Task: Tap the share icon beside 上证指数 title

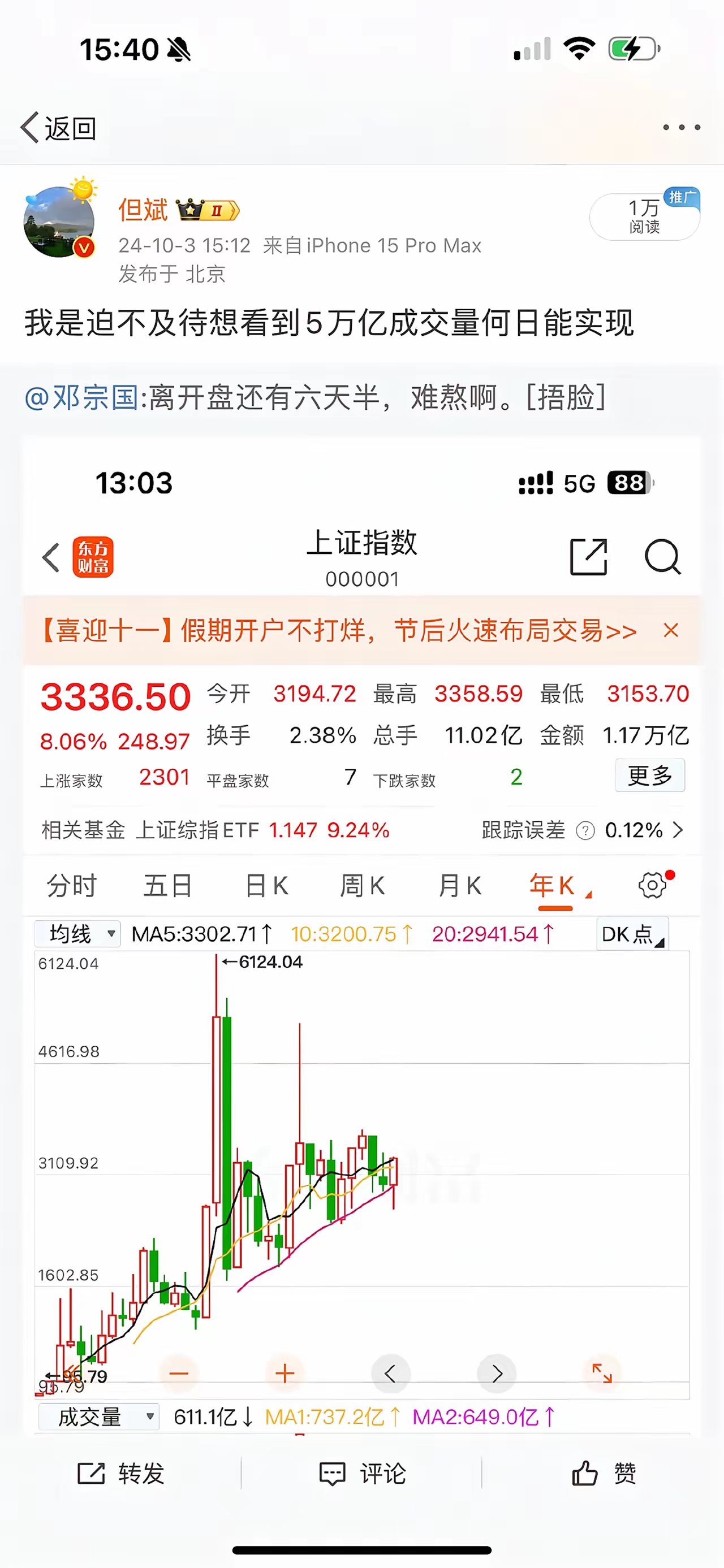Action: point(589,557)
